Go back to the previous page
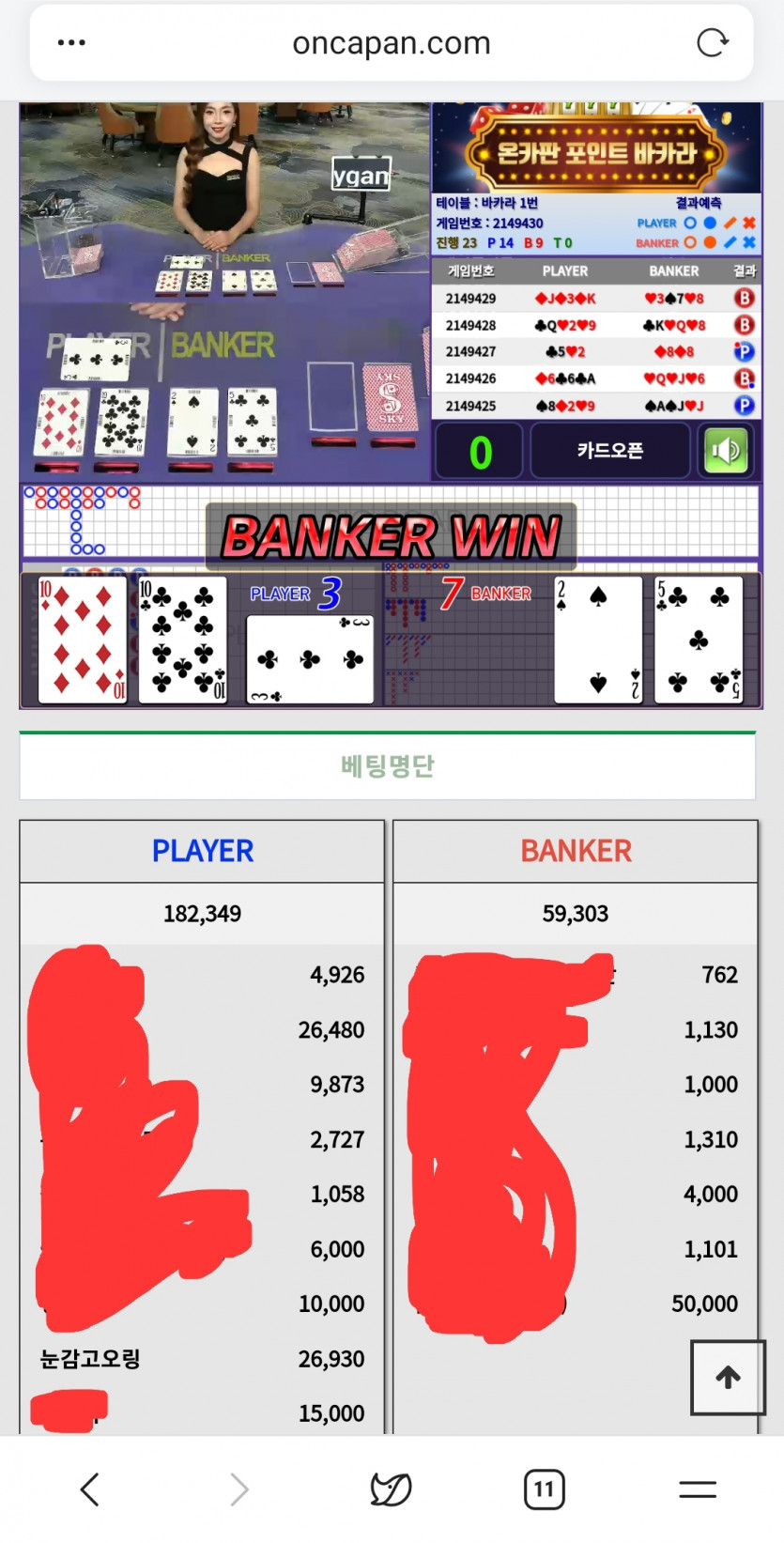The image size is (784, 1543). point(90,1489)
